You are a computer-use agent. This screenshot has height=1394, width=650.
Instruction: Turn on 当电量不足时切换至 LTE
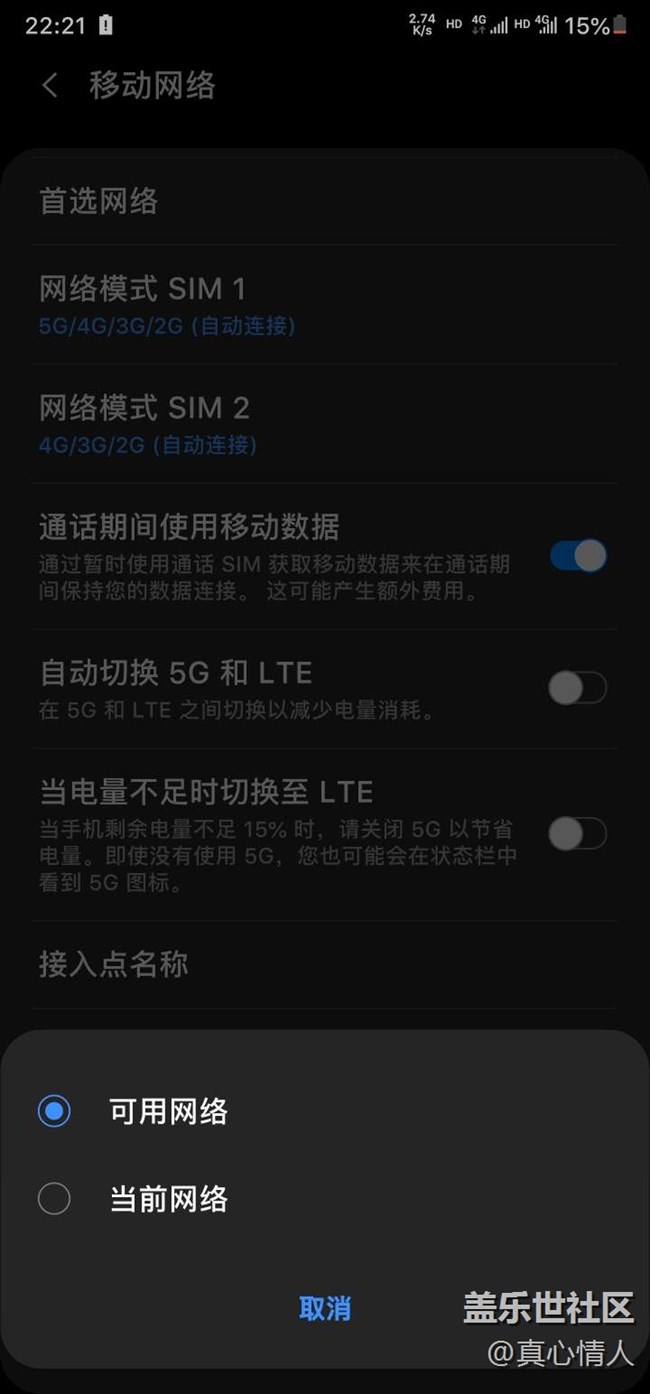click(578, 833)
